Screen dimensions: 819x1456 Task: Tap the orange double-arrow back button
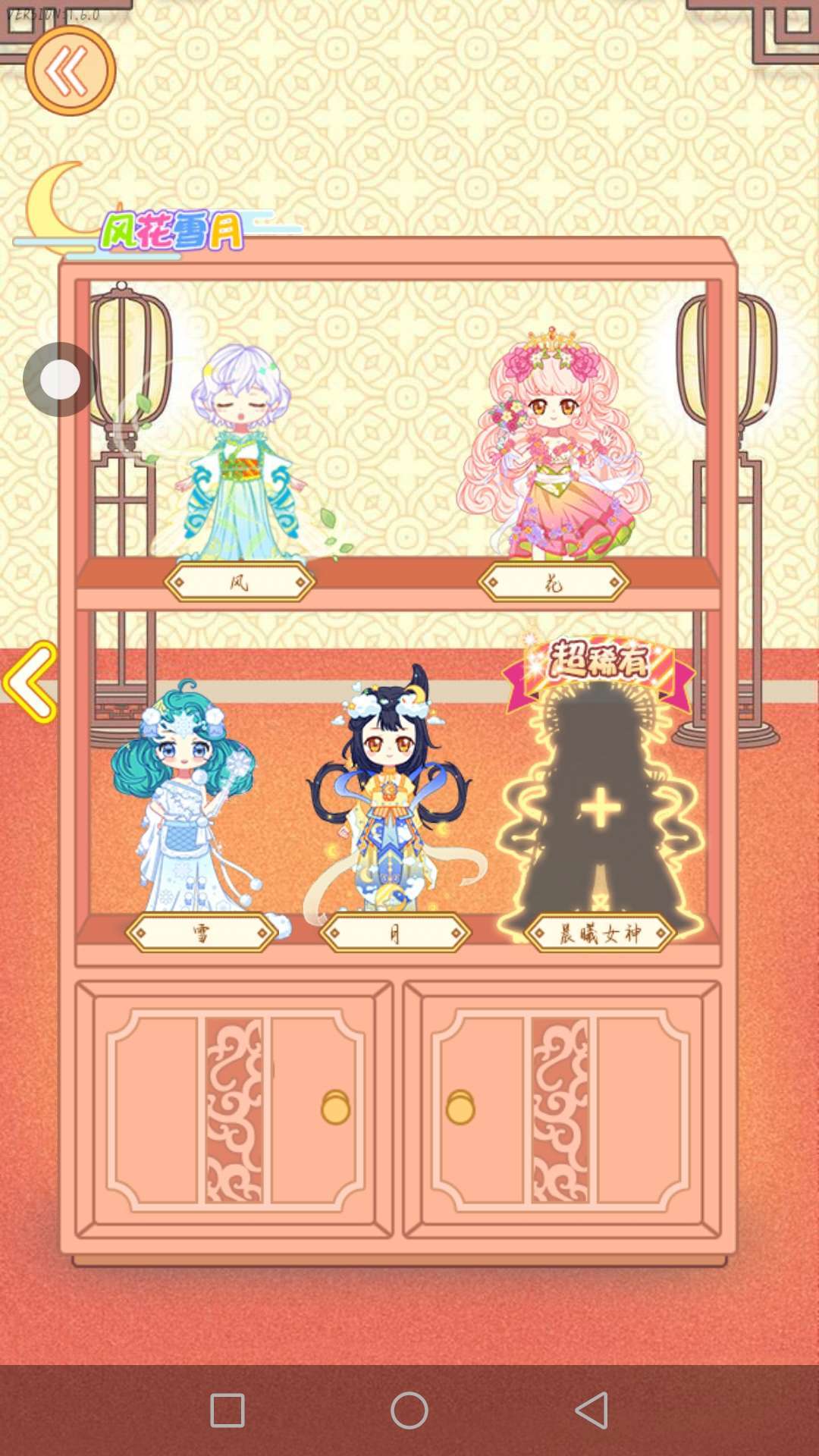pyautogui.click(x=70, y=71)
